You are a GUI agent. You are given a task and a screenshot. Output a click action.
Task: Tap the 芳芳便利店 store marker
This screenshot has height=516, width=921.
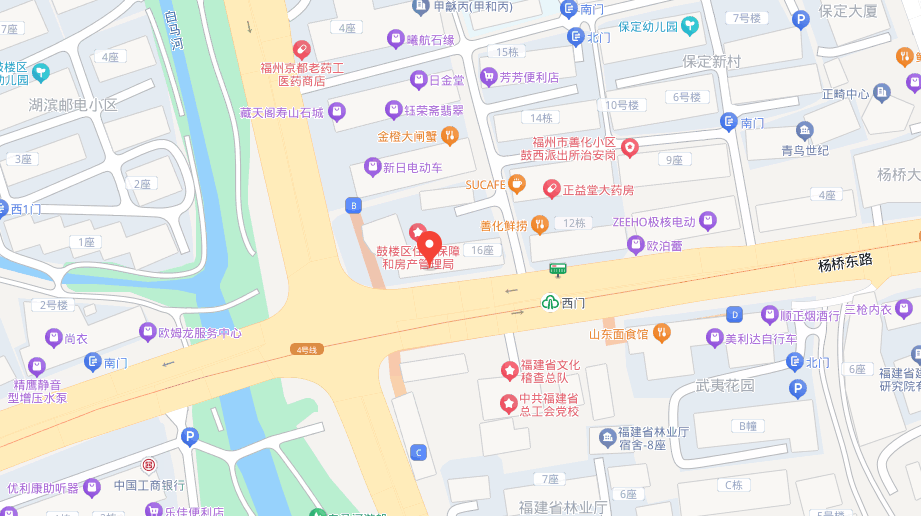[x=488, y=76]
